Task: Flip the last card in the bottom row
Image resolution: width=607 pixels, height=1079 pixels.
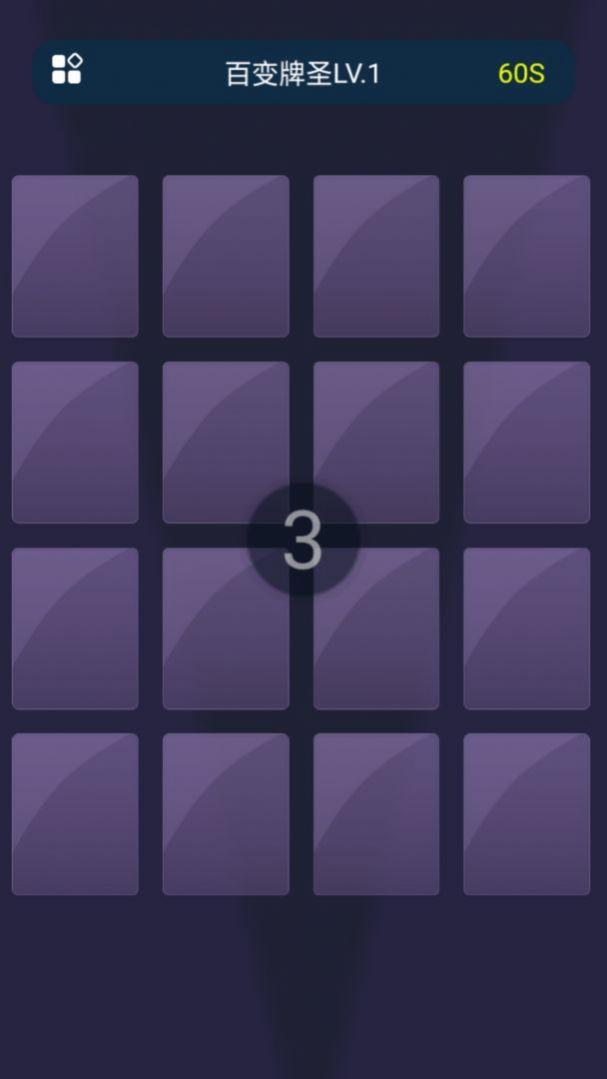Action: point(526,814)
